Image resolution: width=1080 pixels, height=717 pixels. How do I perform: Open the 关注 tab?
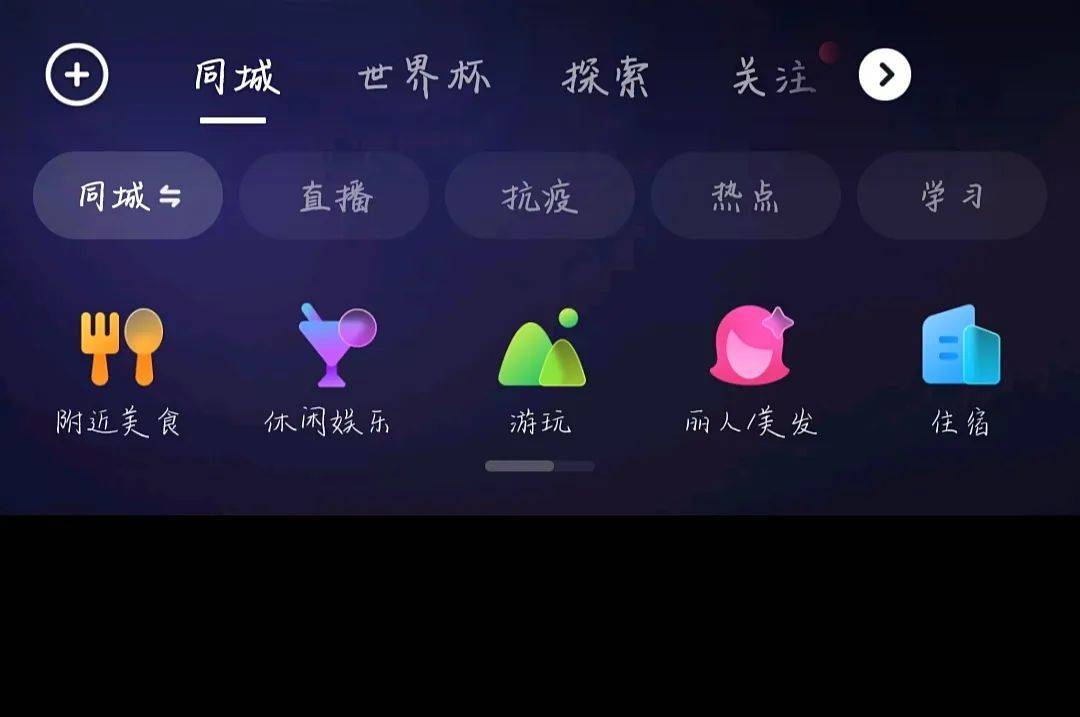(774, 77)
